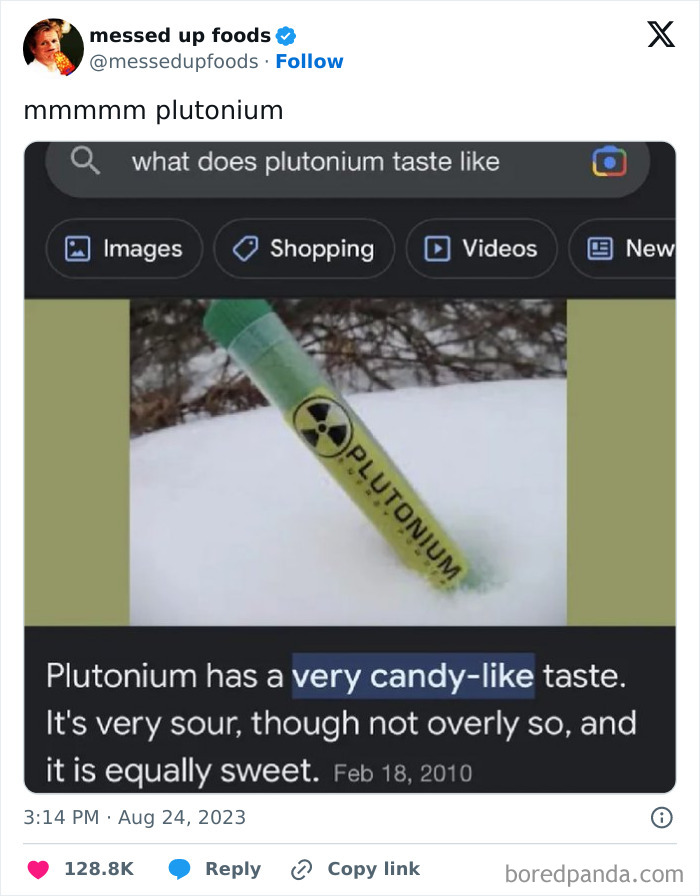Like this plutonium tweet

point(37,869)
